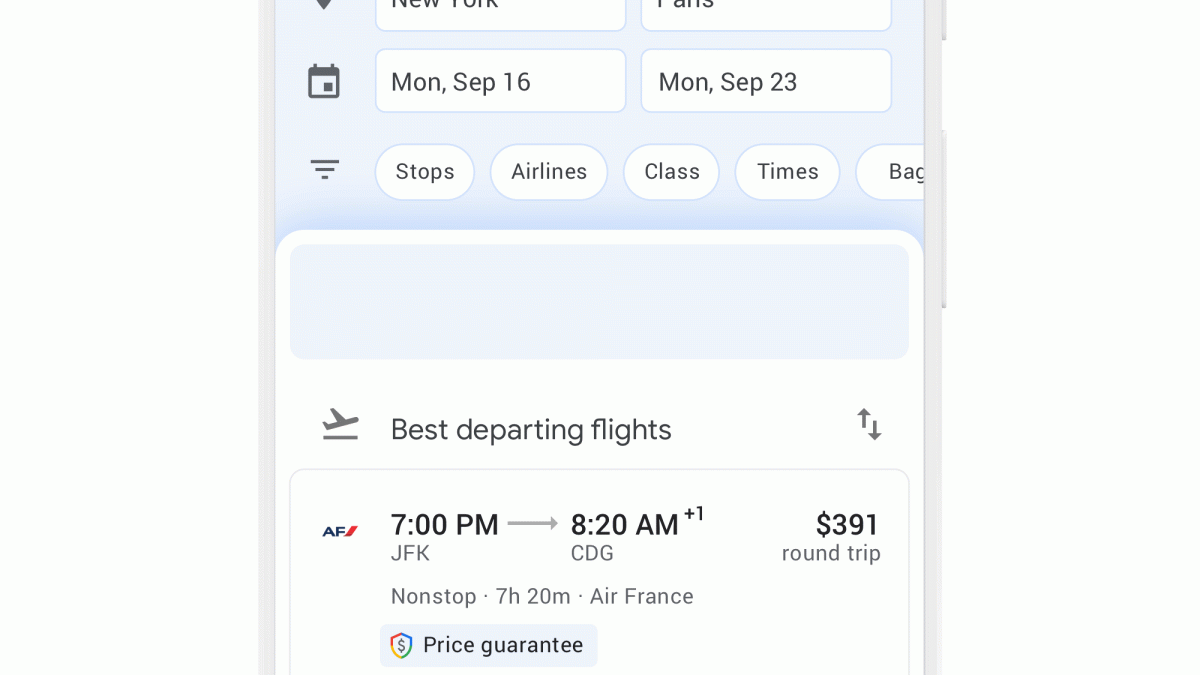Filter flights by Stops

[x=425, y=172]
